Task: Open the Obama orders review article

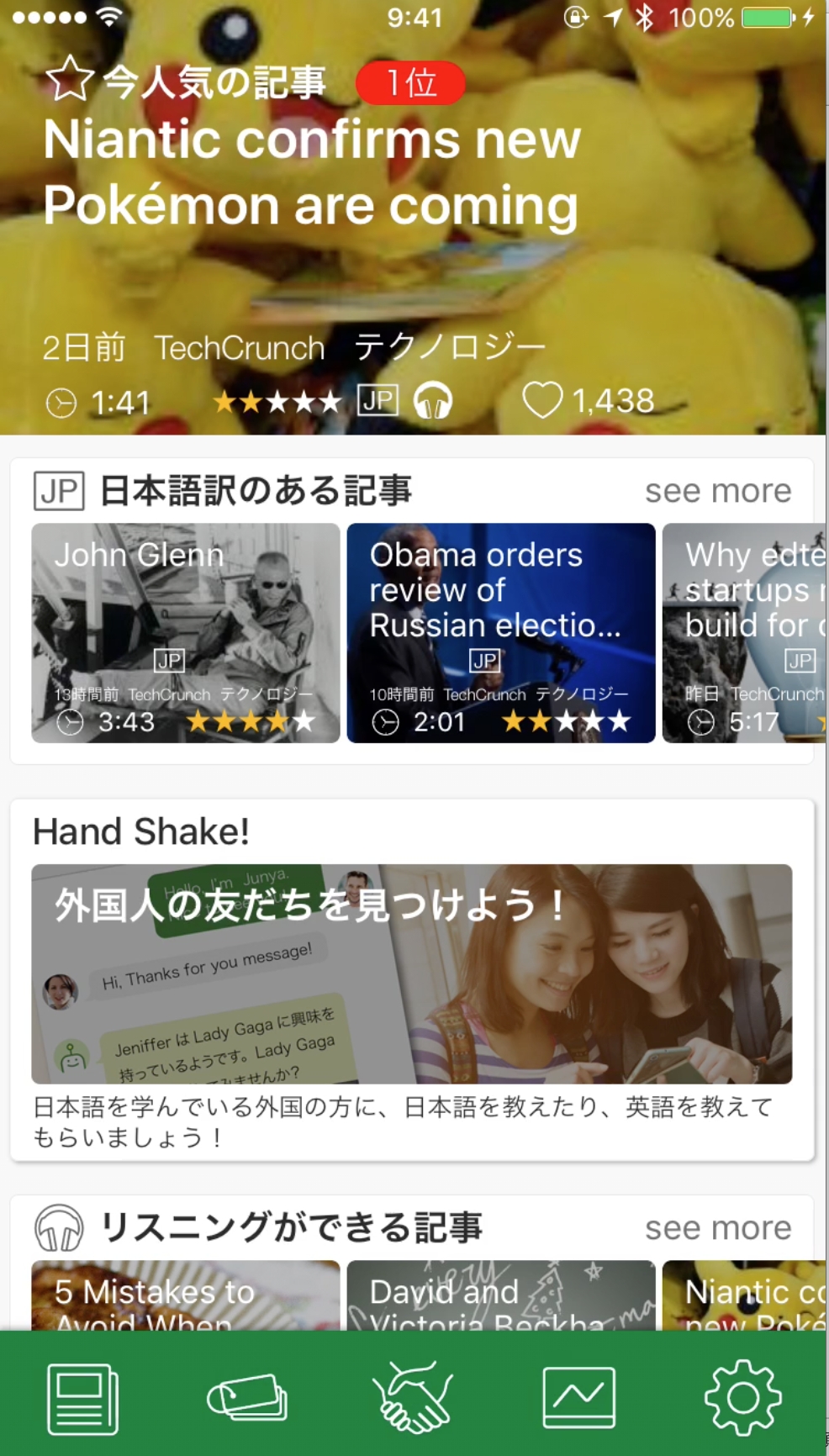Action: click(500, 632)
